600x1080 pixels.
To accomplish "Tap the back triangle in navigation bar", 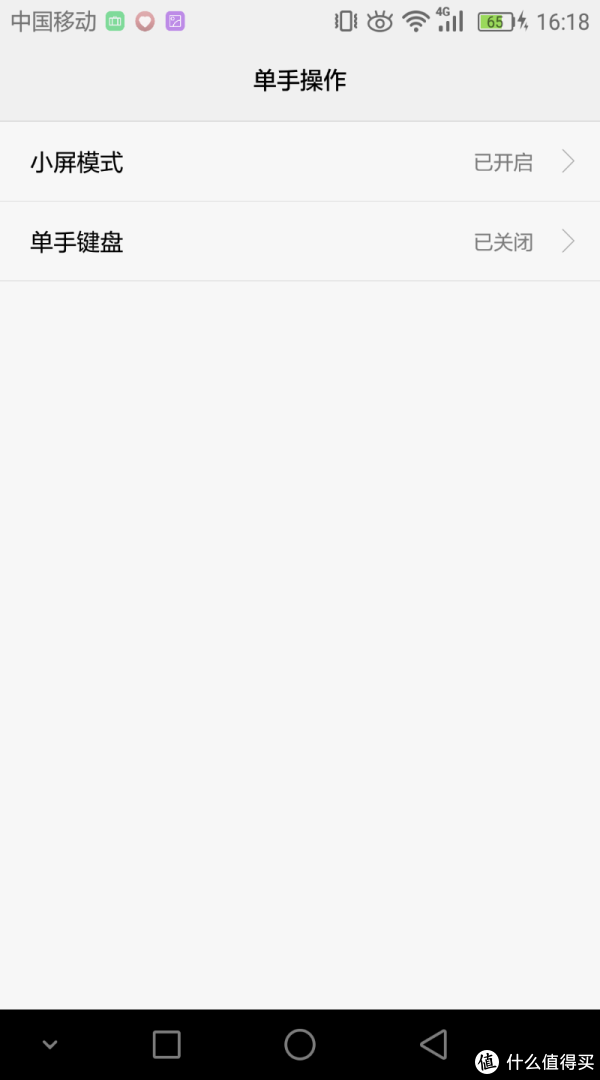I will point(434,1044).
